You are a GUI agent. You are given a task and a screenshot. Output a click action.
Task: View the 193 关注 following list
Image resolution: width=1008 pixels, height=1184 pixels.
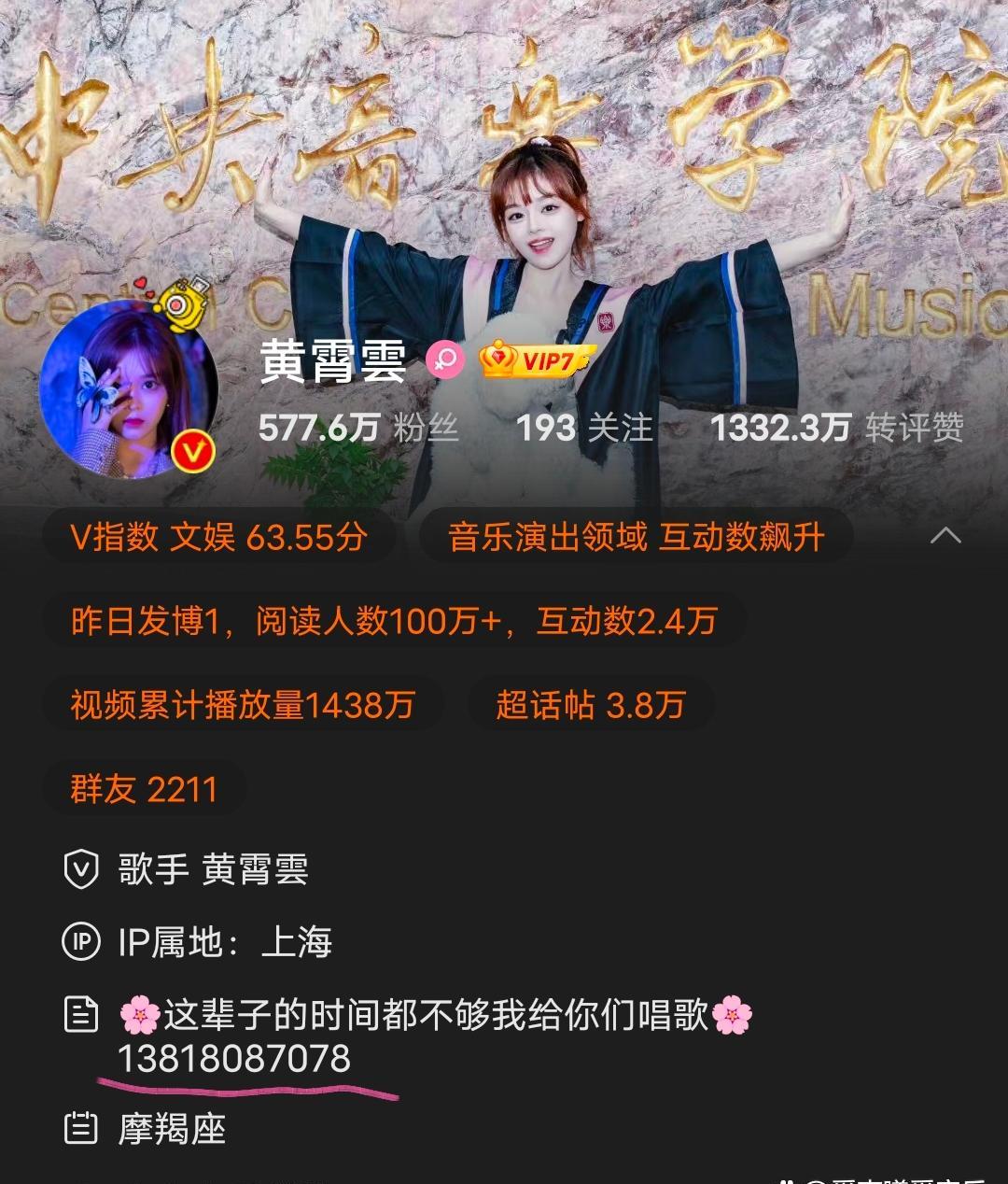583,429
